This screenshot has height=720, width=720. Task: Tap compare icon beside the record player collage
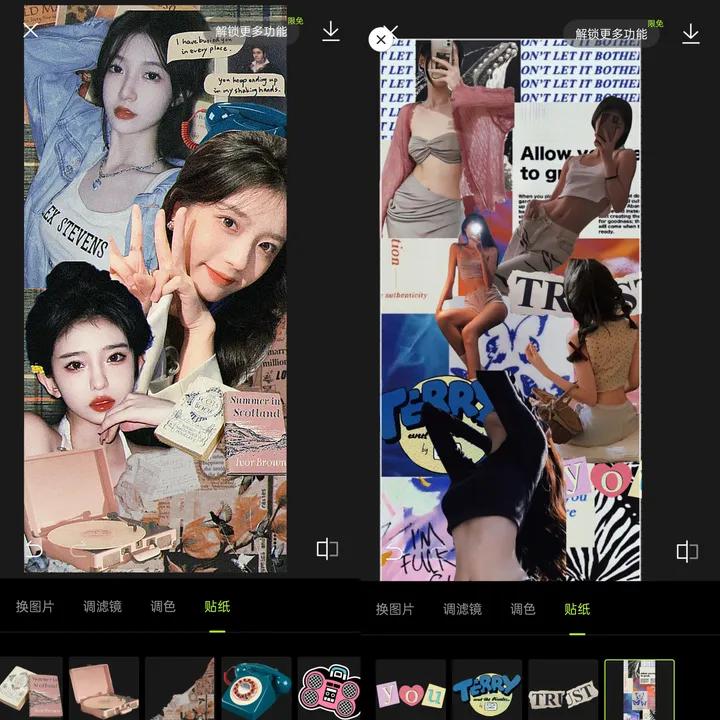[x=327, y=549]
